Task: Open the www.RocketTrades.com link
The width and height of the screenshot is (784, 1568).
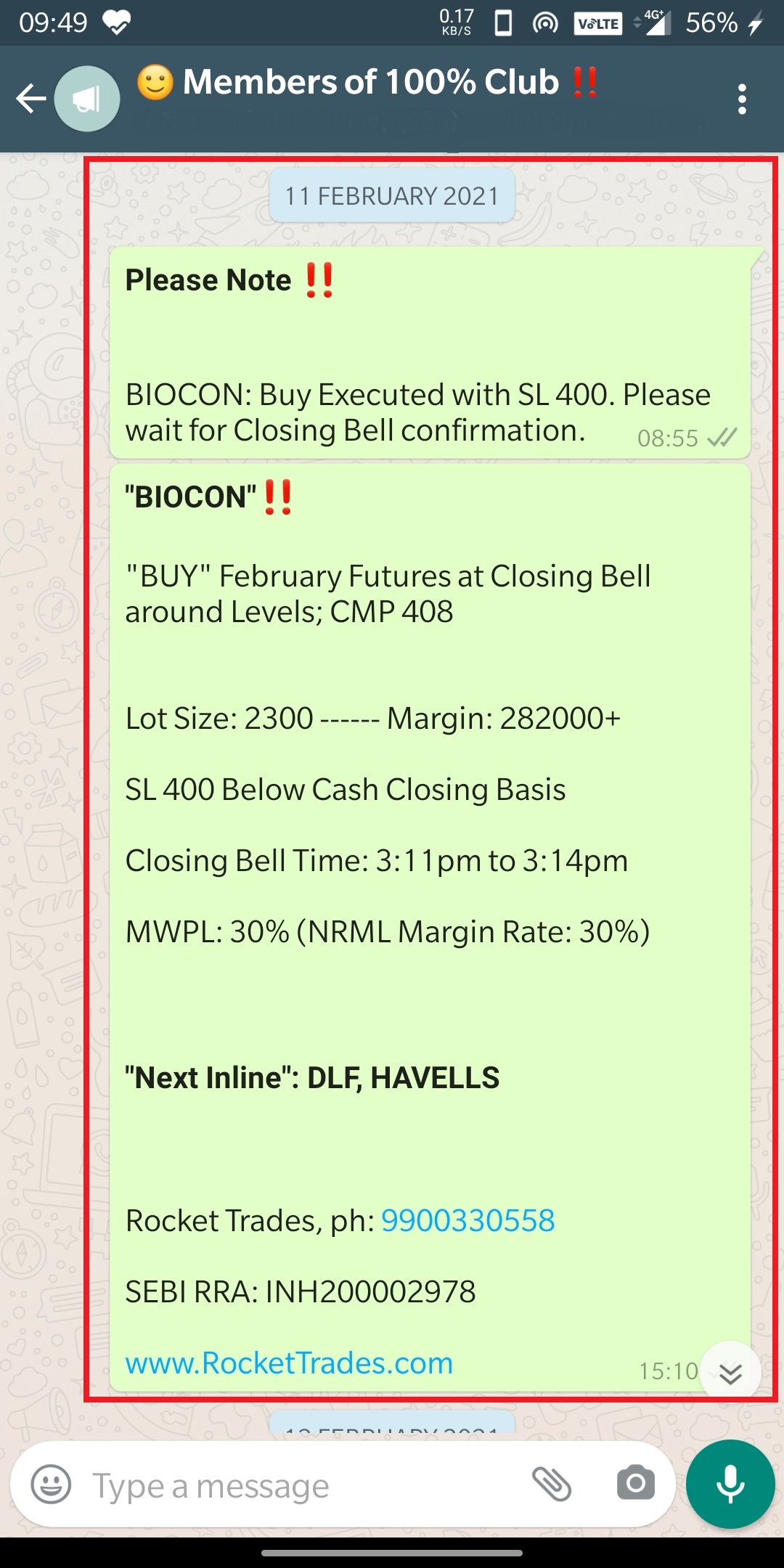Action: pos(289,1363)
